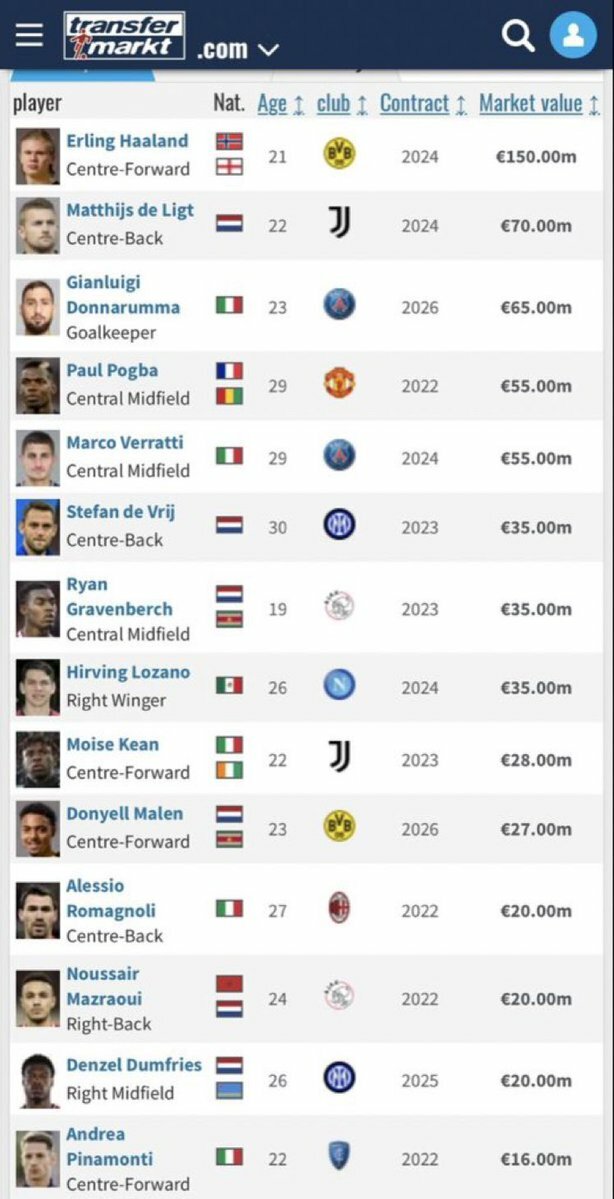614x1199 pixels.
Task: Open Erling Haaland's profile
Action: pos(127,141)
